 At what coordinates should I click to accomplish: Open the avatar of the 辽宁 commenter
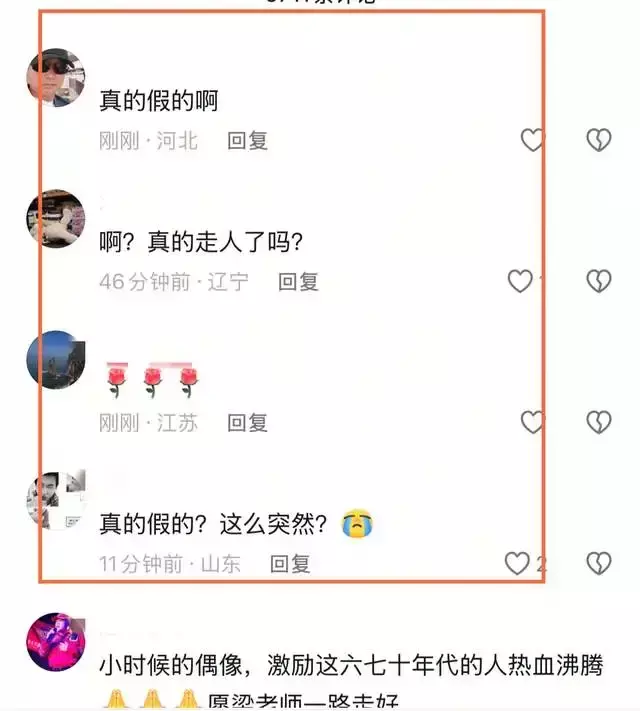pyautogui.click(x=56, y=218)
